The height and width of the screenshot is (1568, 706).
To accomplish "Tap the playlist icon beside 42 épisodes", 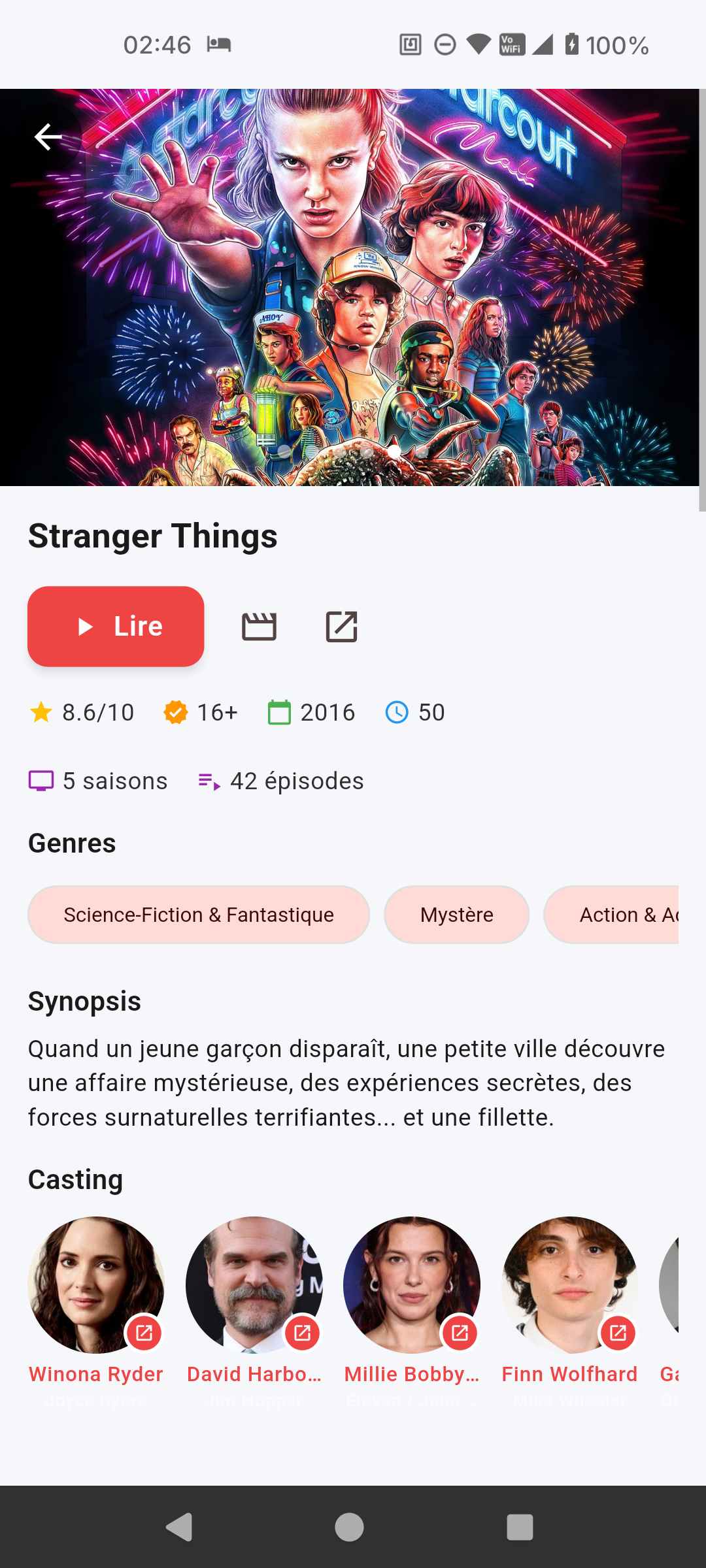I will pyautogui.click(x=209, y=780).
